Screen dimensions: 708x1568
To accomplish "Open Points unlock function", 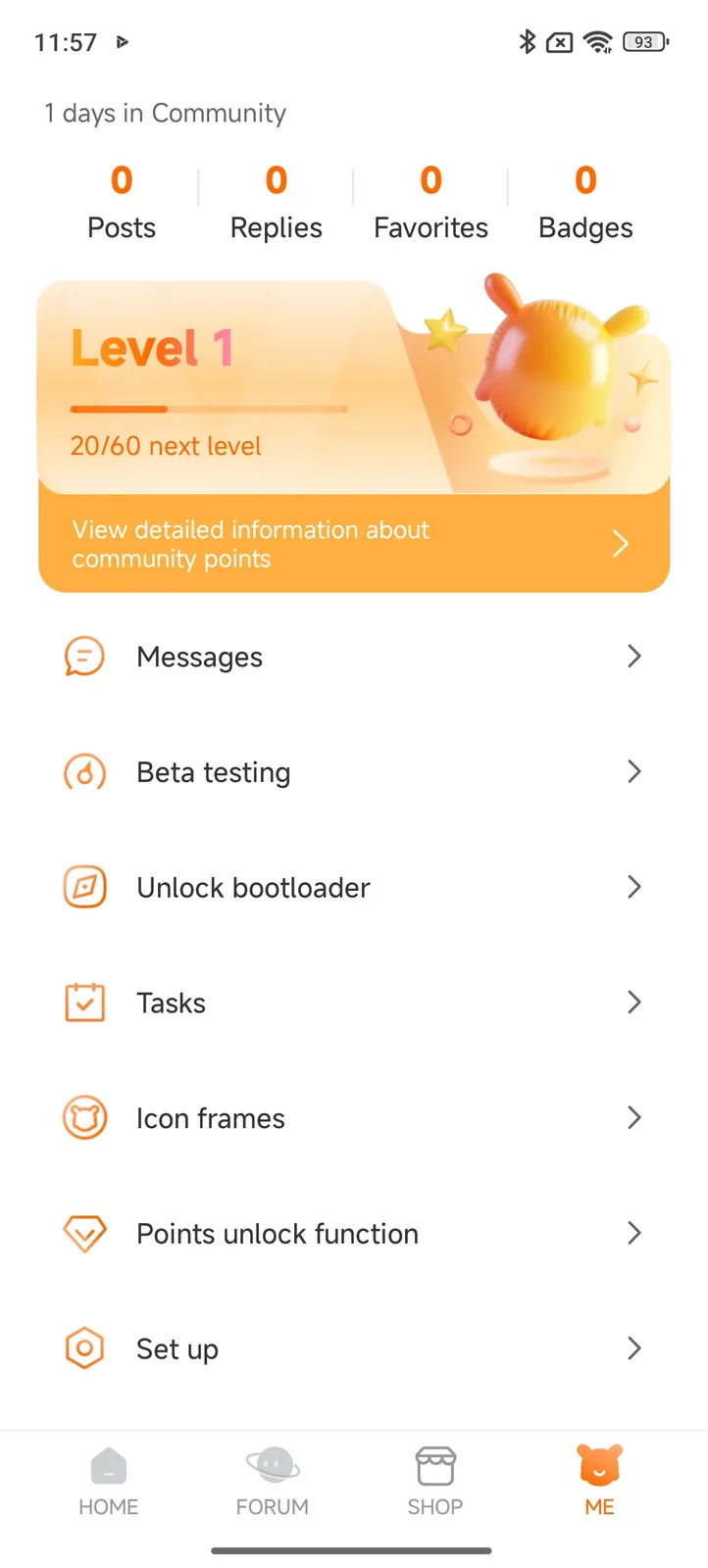I will click(x=353, y=1234).
